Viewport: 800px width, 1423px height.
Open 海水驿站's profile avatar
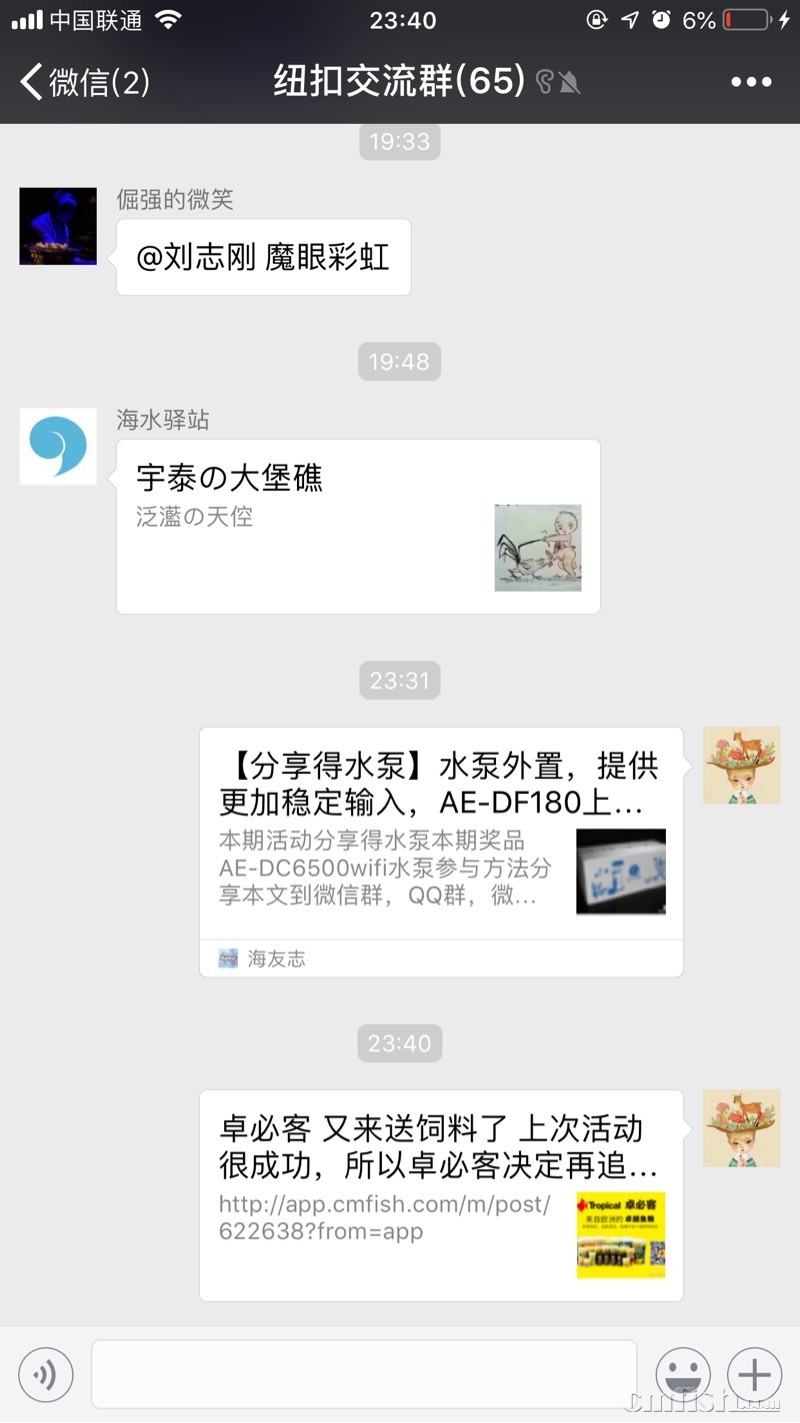point(58,446)
